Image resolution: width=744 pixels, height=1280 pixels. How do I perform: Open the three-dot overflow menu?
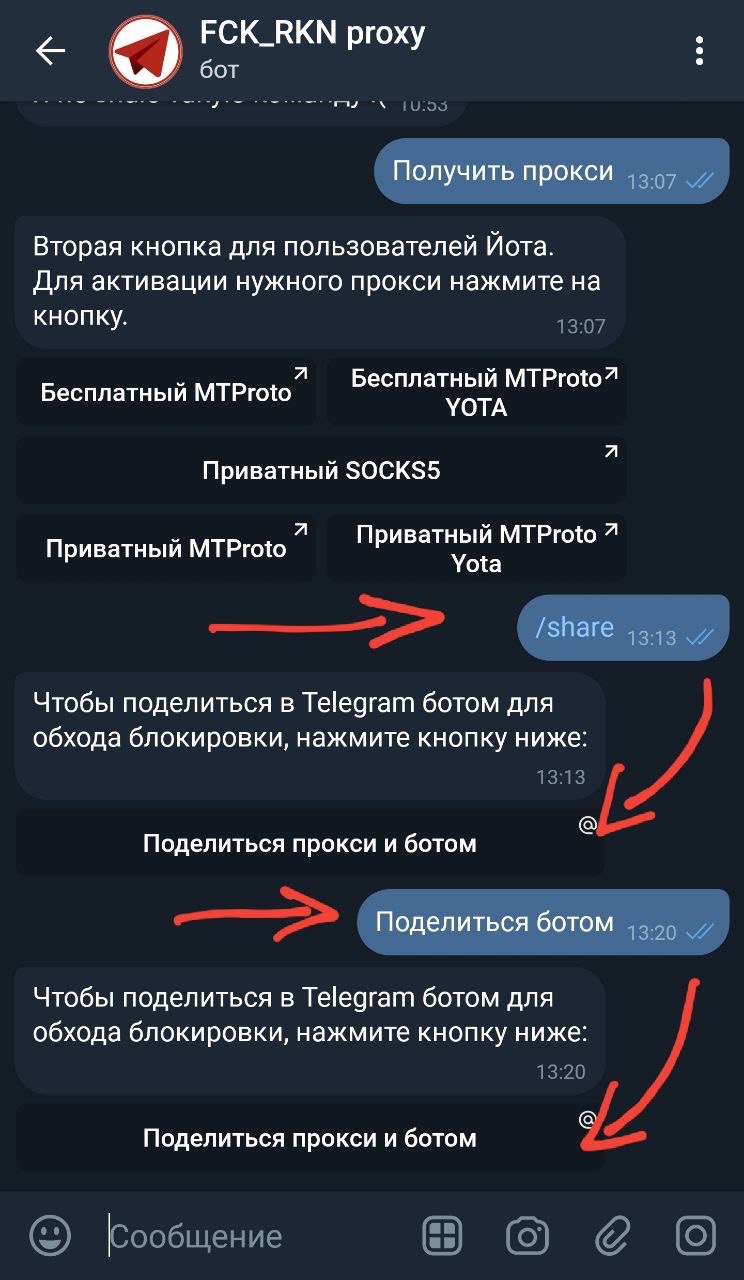coord(699,51)
